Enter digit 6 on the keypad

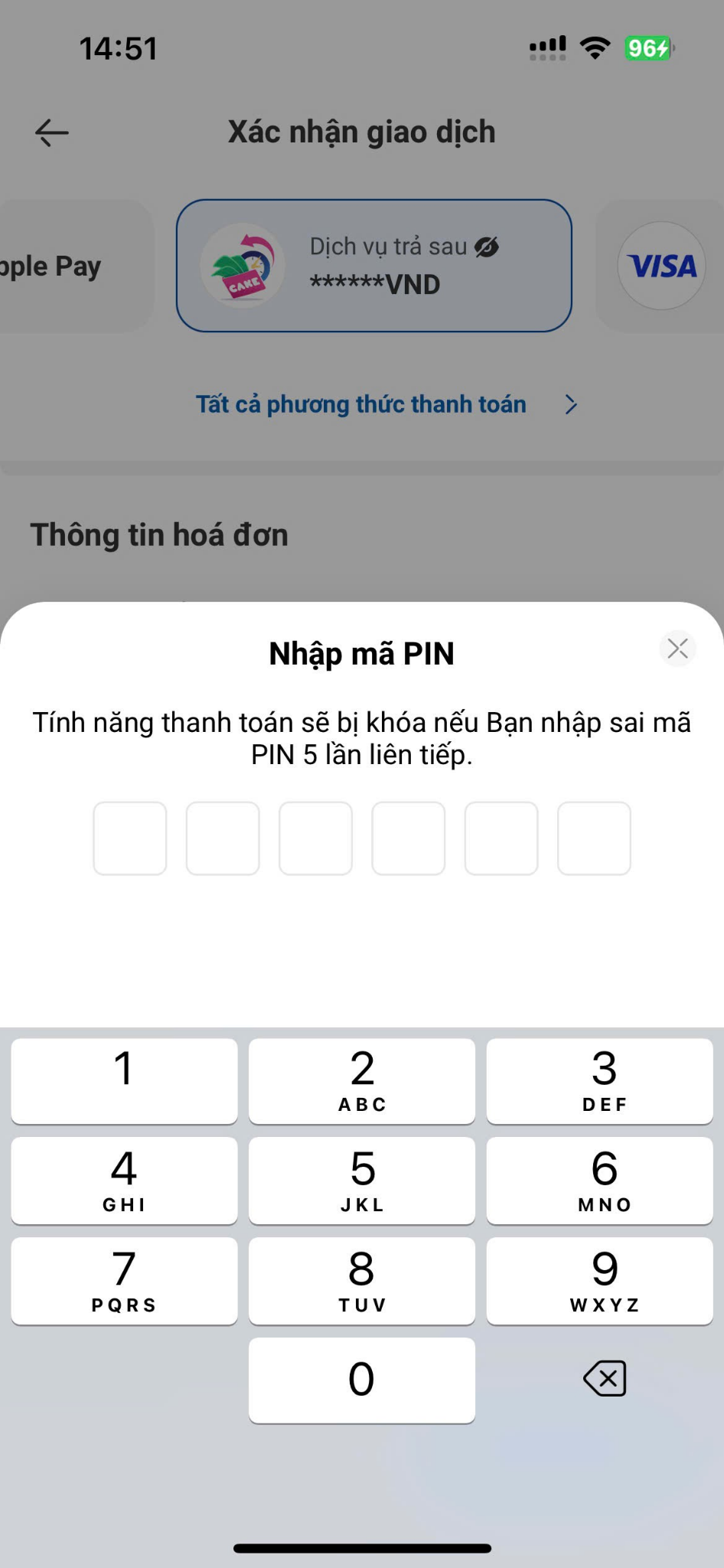[x=600, y=1181]
